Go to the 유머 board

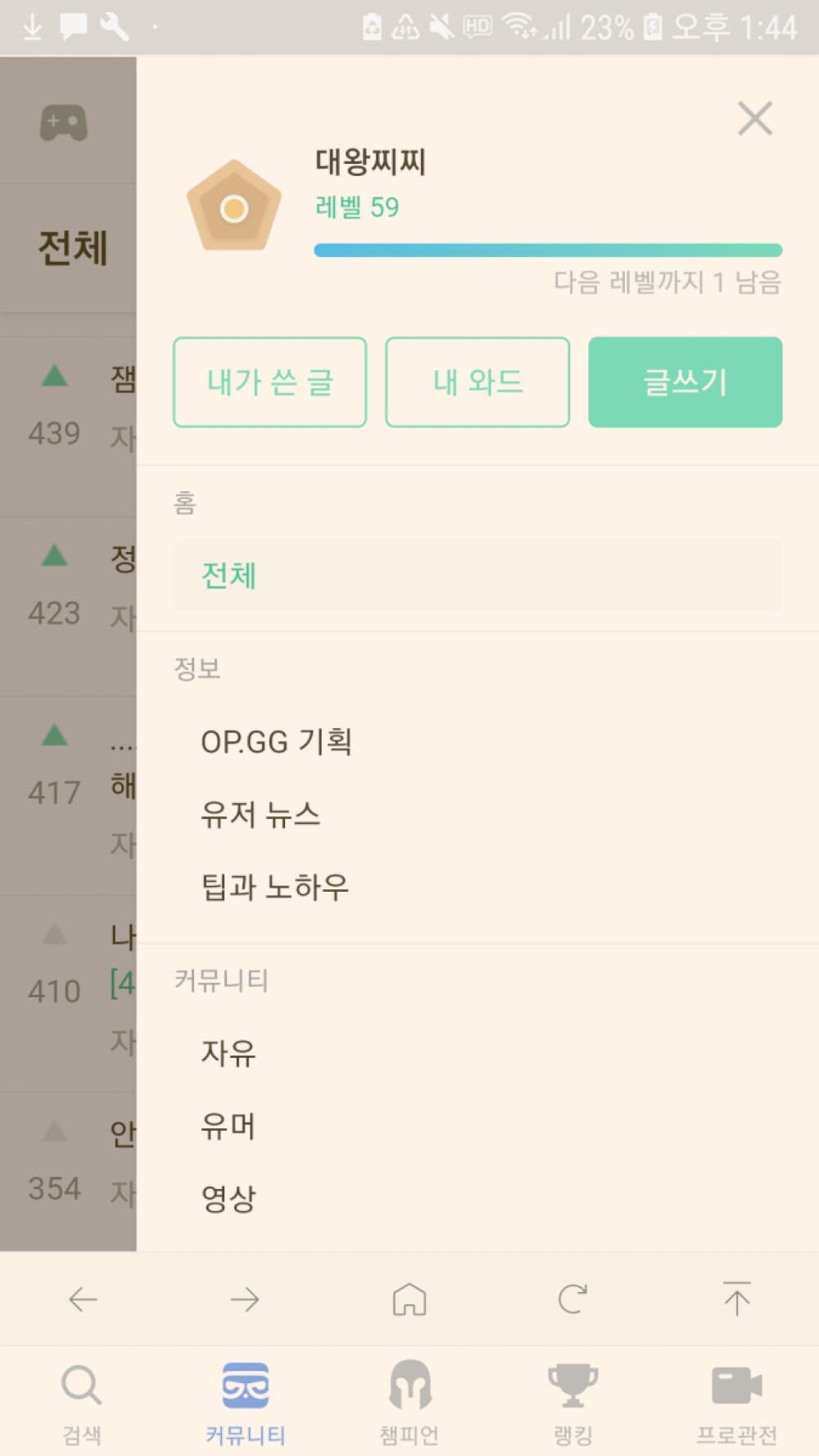pyautogui.click(x=229, y=1126)
